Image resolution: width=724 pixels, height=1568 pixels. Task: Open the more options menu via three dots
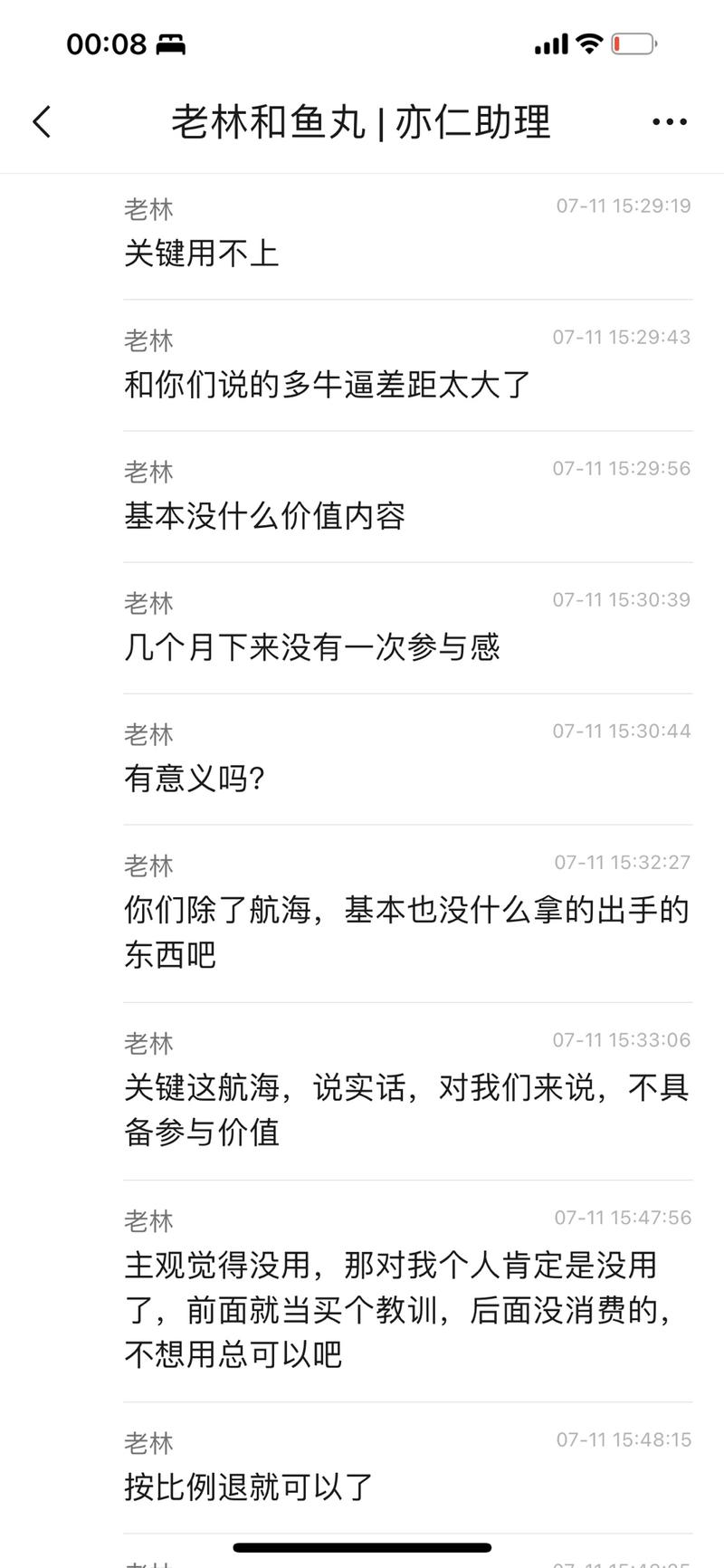click(668, 120)
